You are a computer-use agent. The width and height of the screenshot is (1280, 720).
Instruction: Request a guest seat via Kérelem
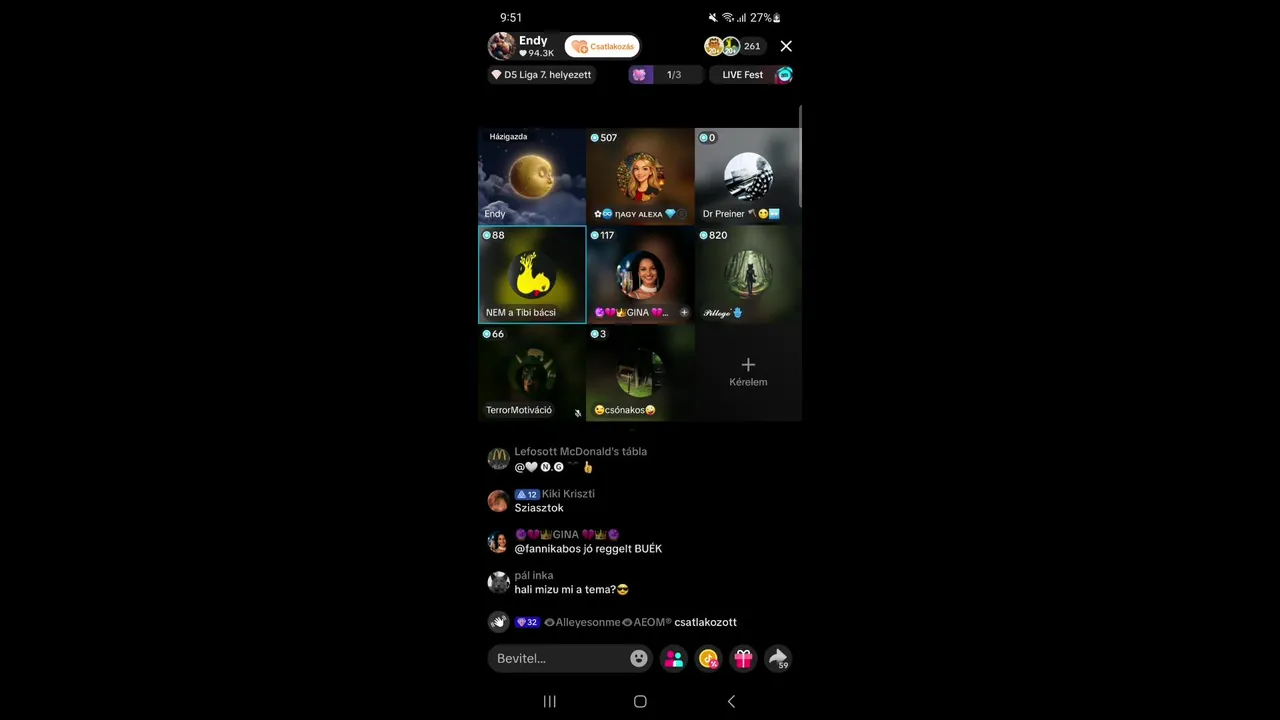click(x=748, y=371)
